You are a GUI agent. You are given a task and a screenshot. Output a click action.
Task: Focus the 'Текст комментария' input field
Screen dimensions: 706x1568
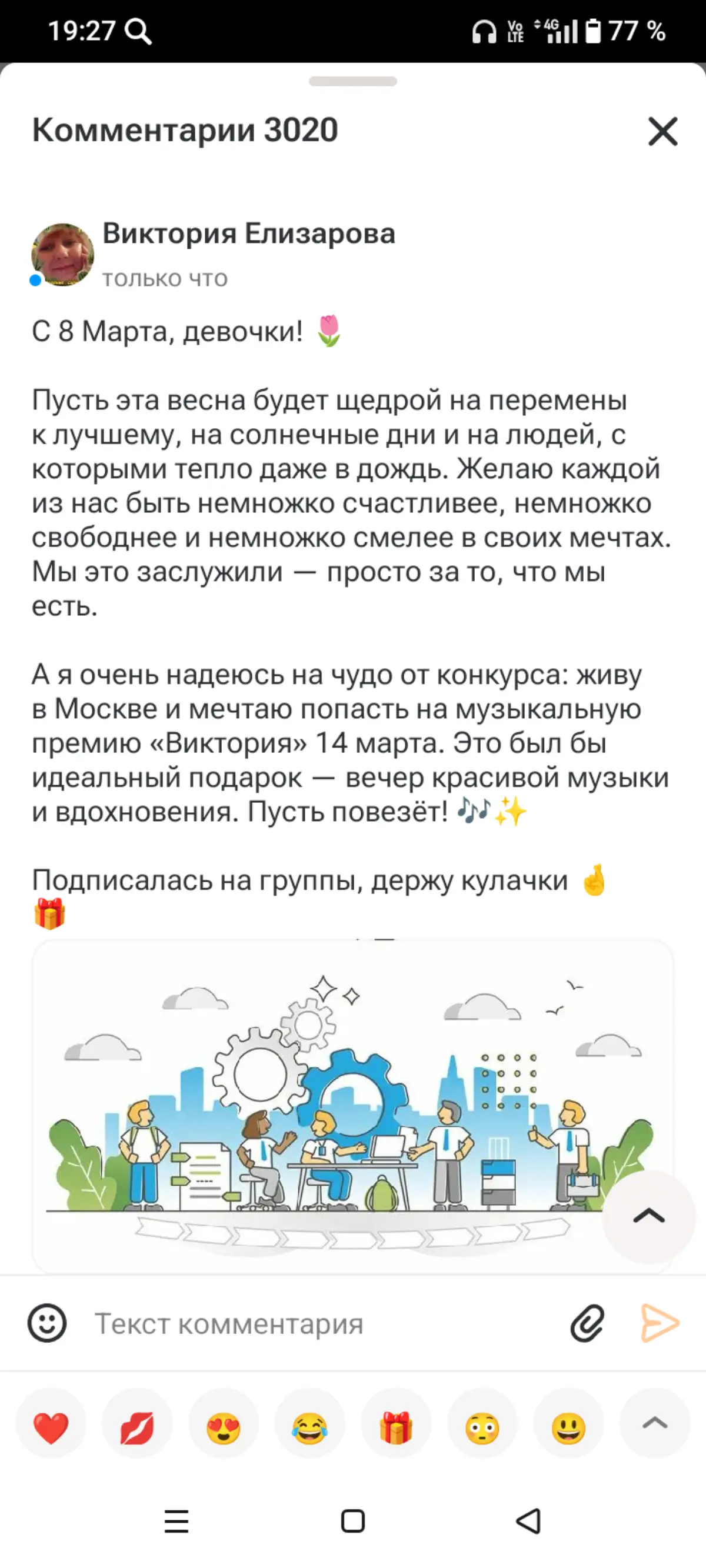click(x=317, y=1324)
